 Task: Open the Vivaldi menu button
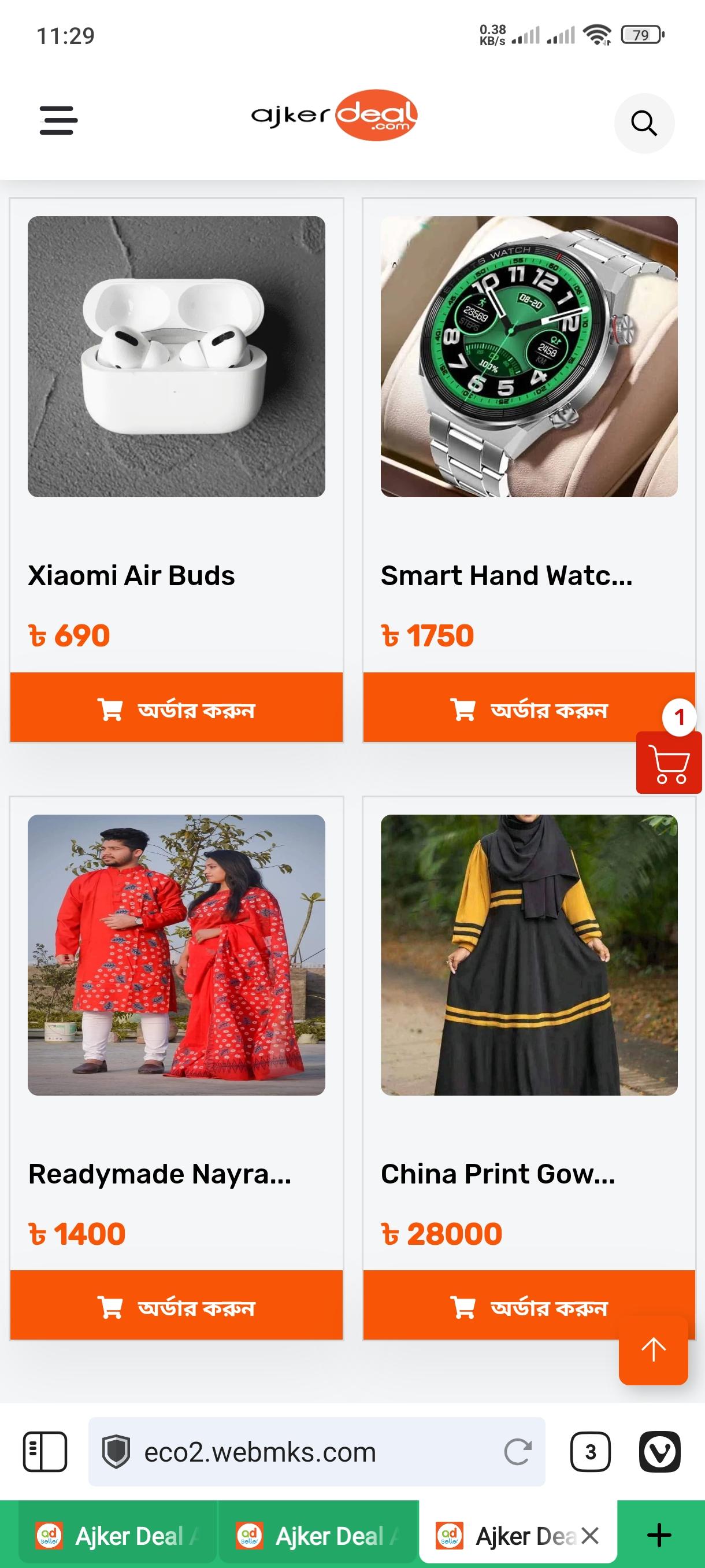660,1452
